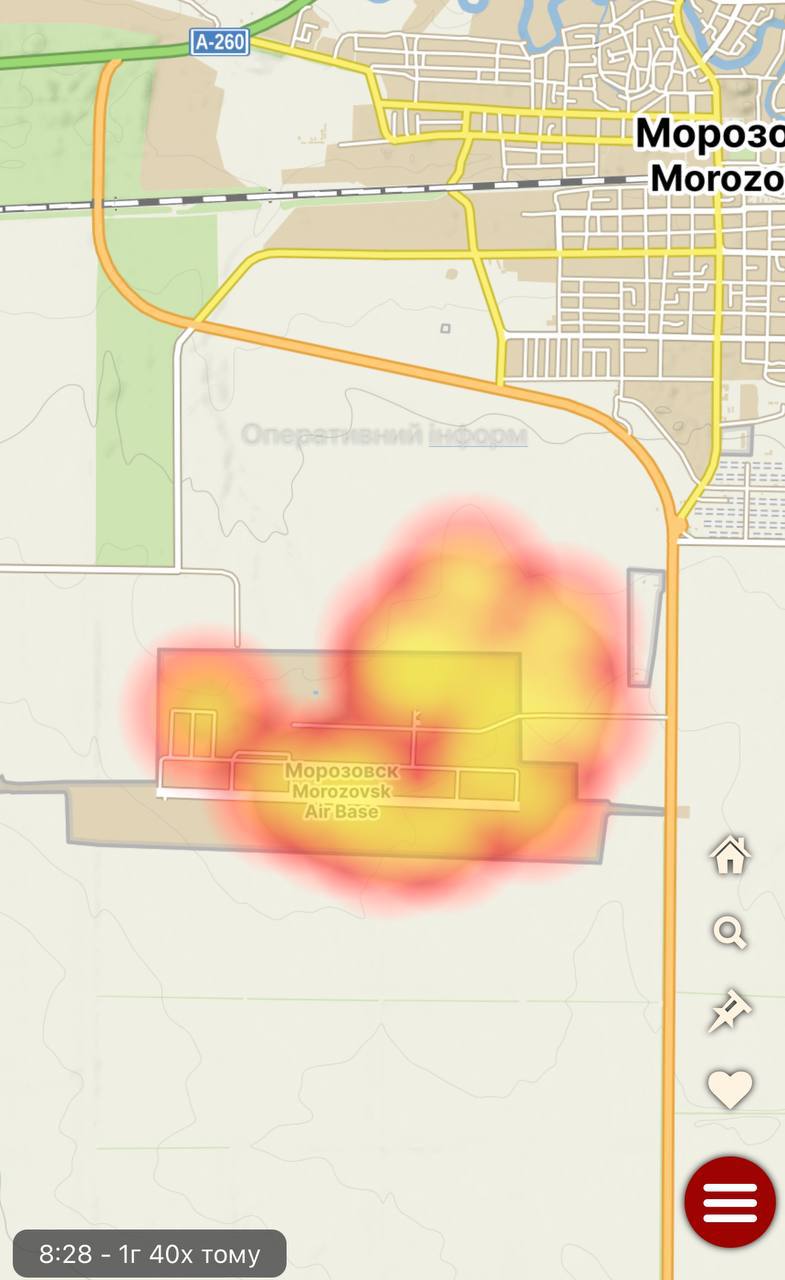Open the map search magnifier
Screen dimensions: 785x1280
730,933
